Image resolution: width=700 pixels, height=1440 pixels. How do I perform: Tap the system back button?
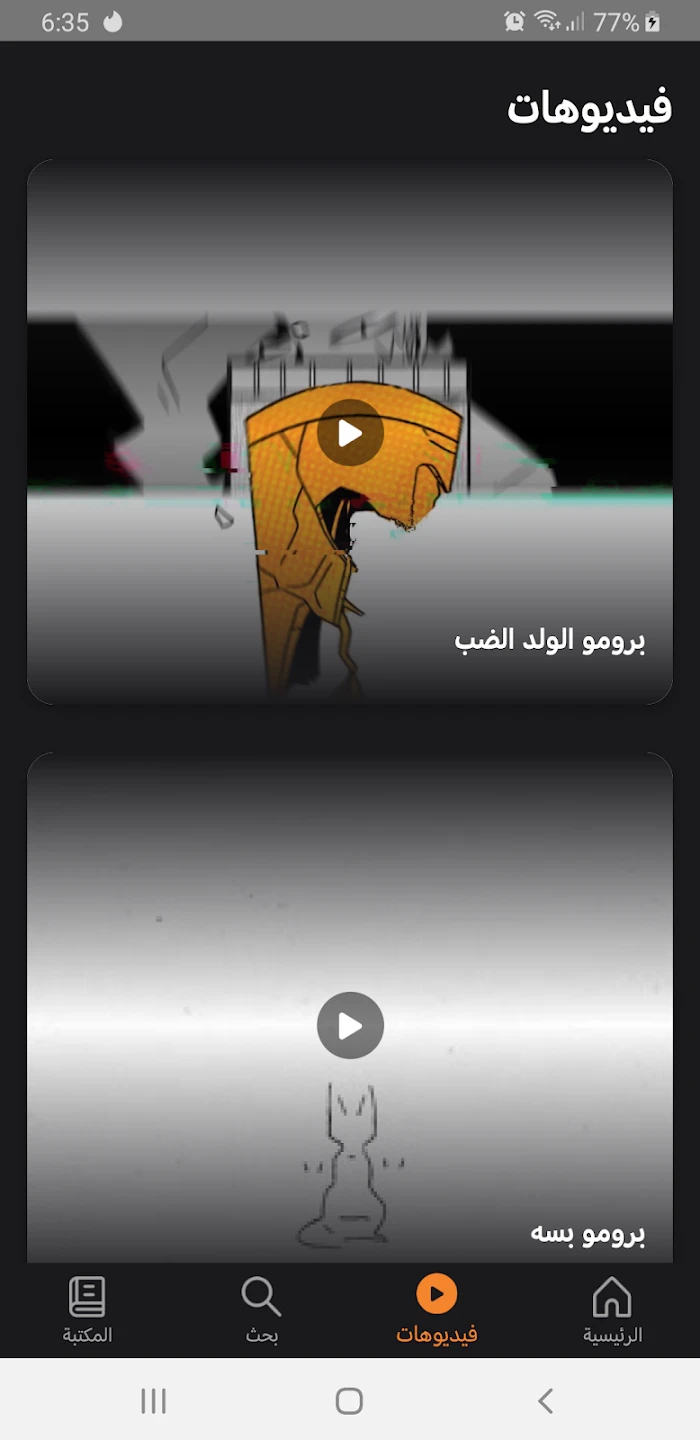[545, 1400]
